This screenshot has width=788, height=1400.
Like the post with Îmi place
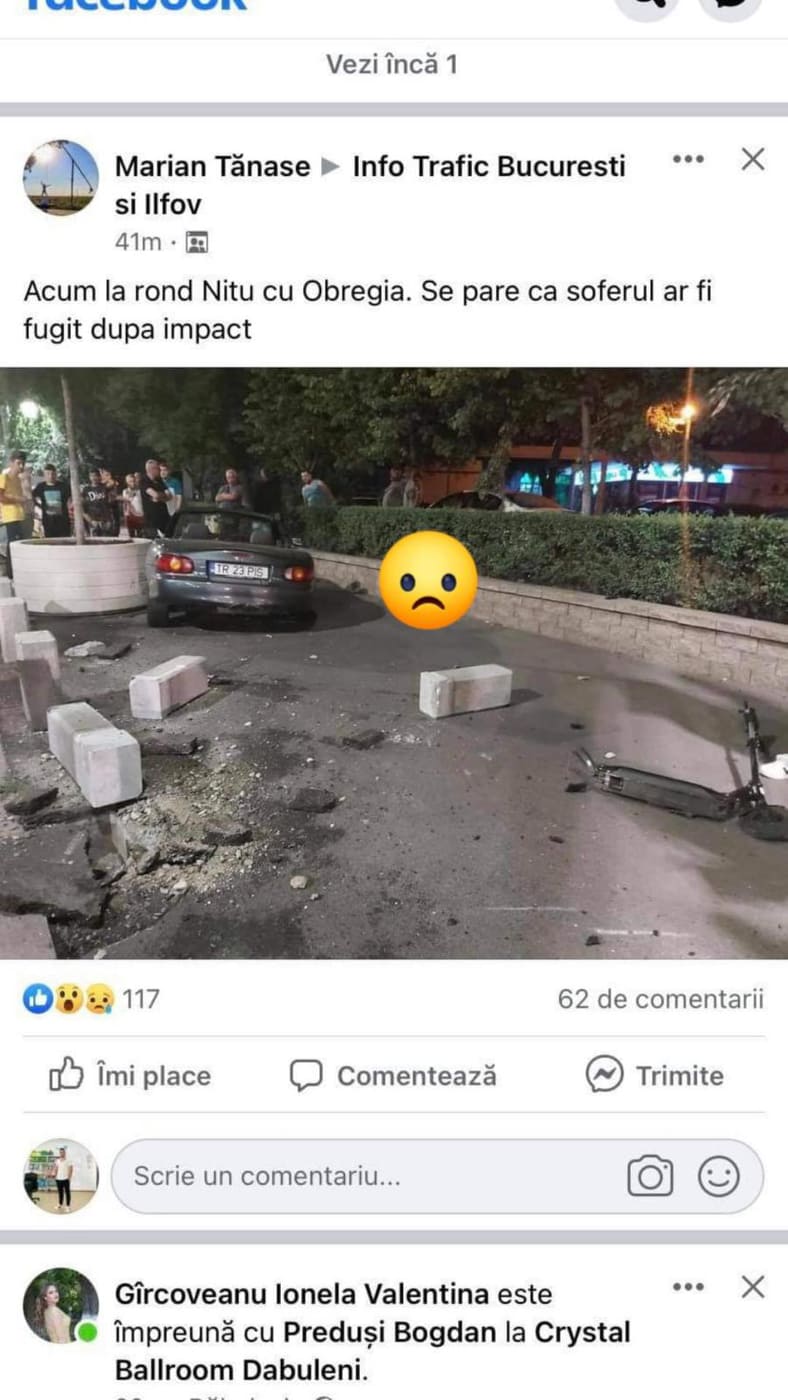pos(130,1076)
